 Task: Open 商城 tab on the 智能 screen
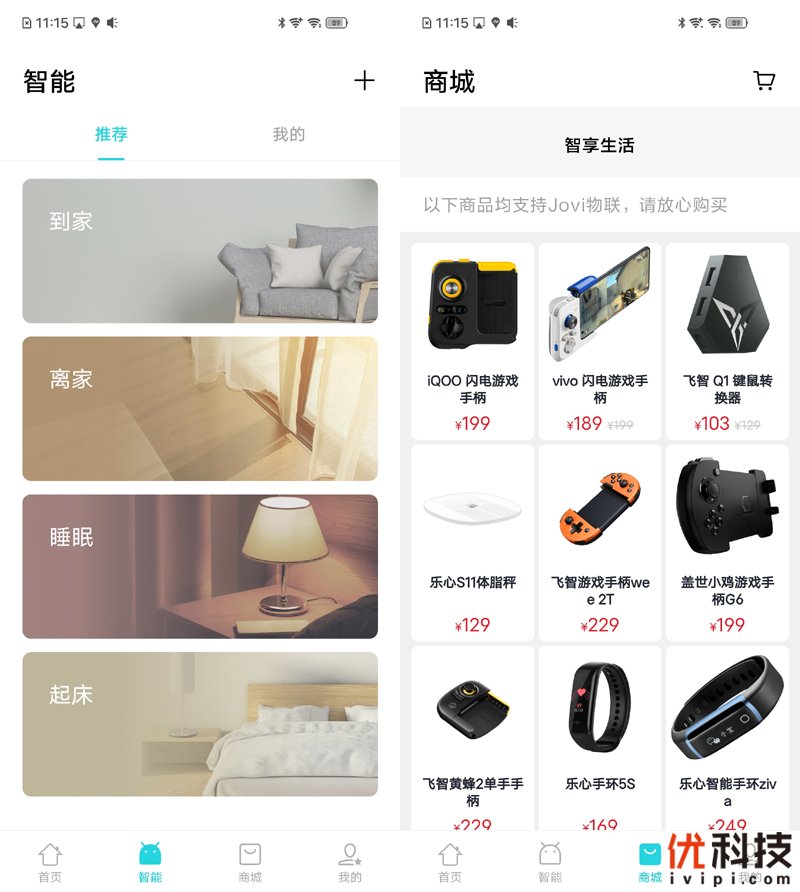250,862
